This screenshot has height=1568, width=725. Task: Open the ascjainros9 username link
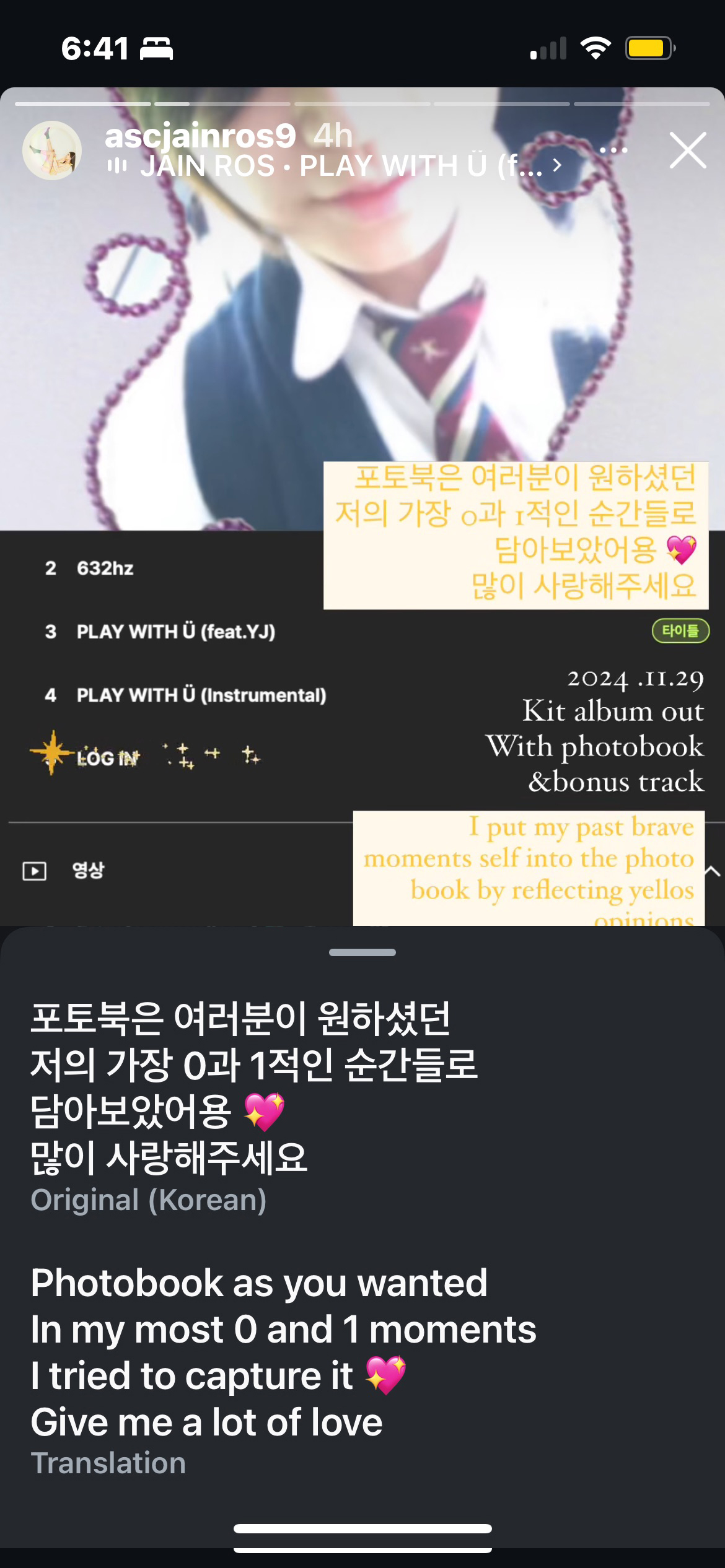pos(200,136)
